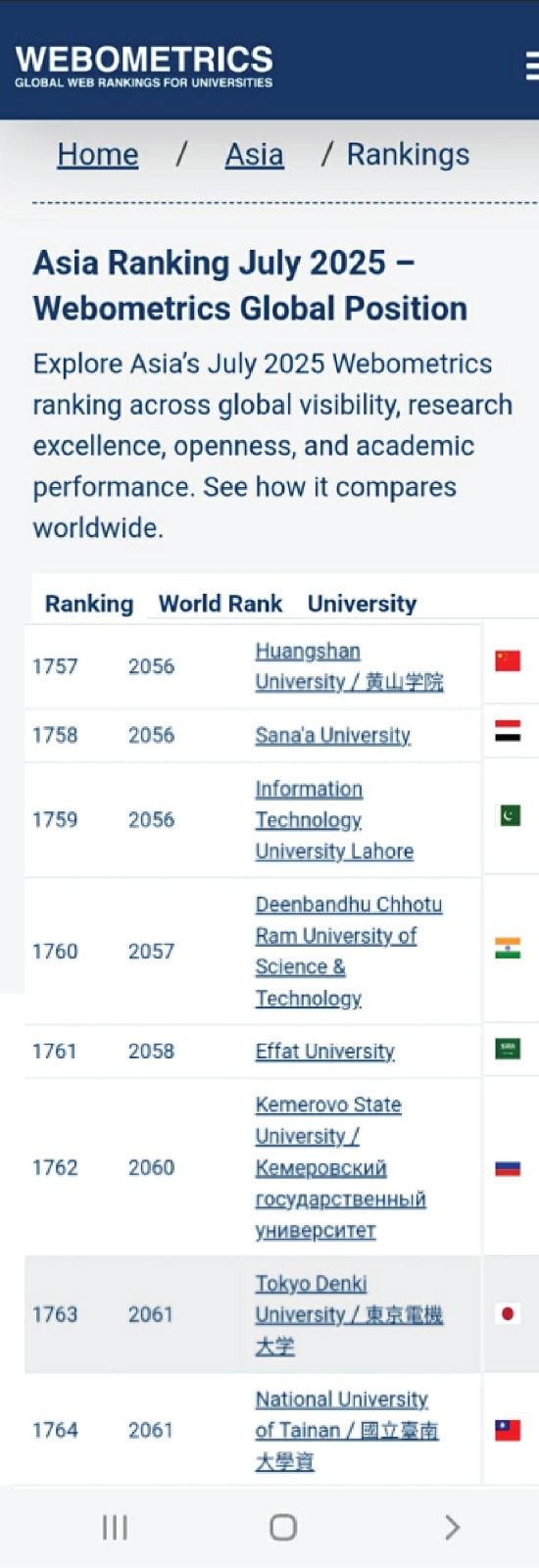Tap the system home button
The width and height of the screenshot is (539, 1568).
pyautogui.click(x=283, y=1527)
